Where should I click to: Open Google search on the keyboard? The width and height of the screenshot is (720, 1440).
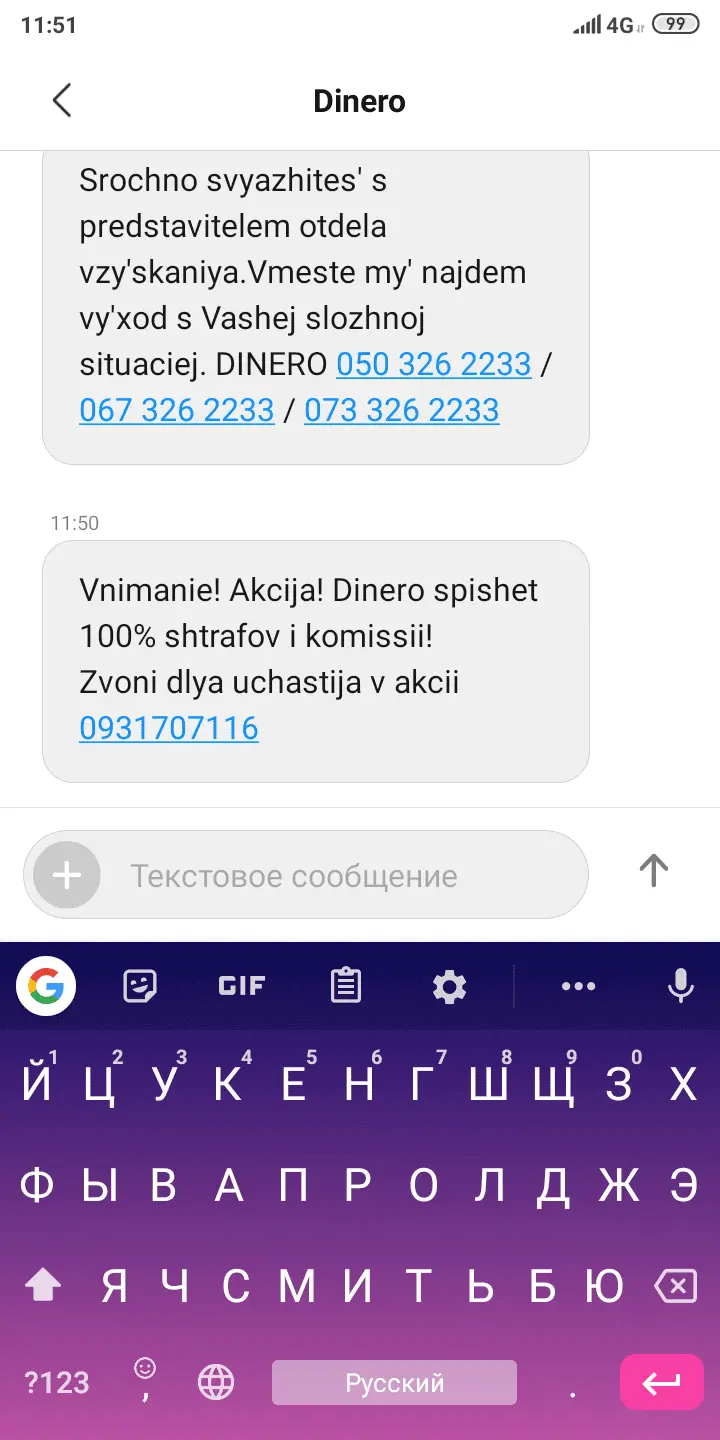pos(46,986)
